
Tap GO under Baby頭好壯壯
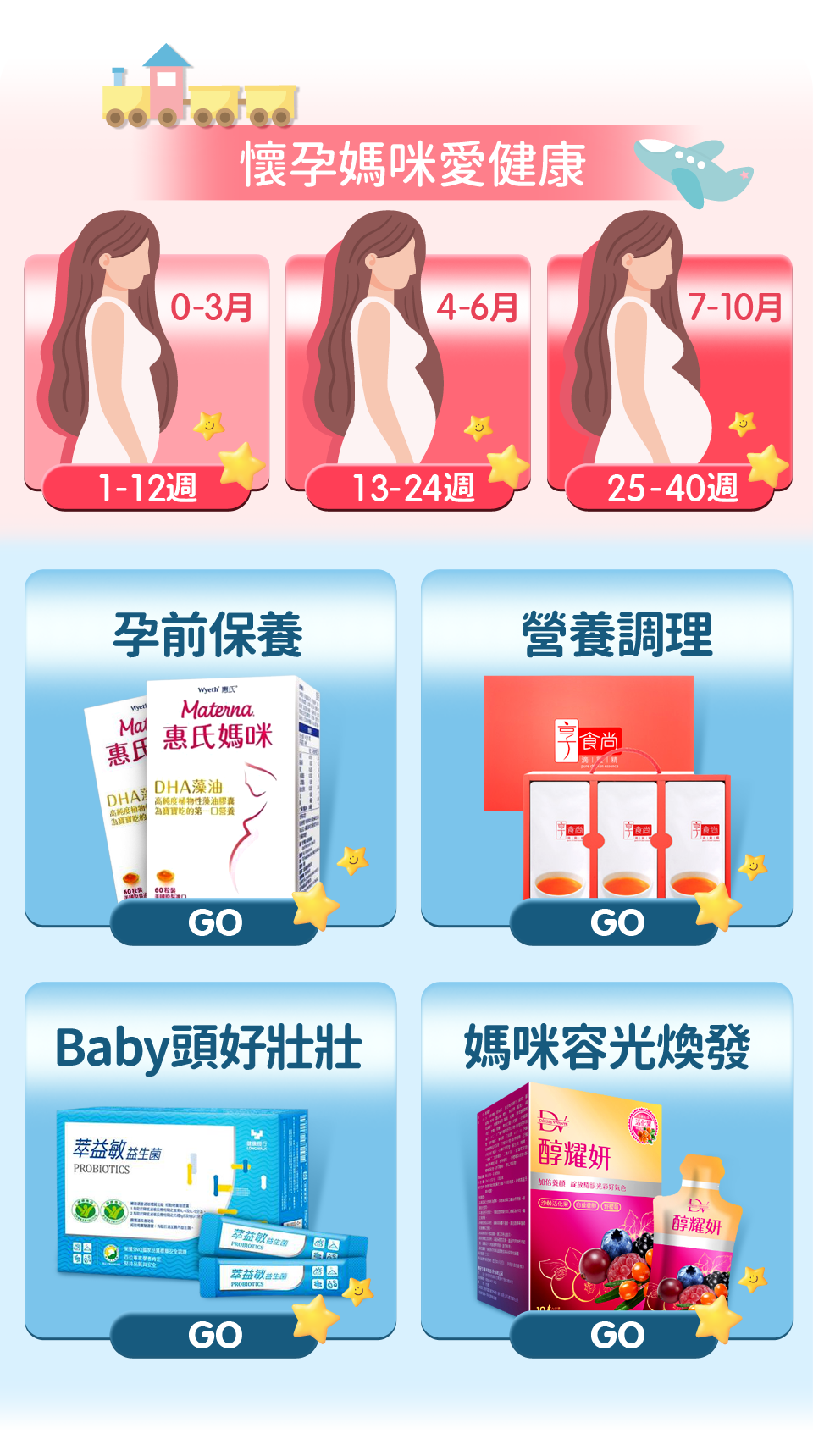[214, 1335]
